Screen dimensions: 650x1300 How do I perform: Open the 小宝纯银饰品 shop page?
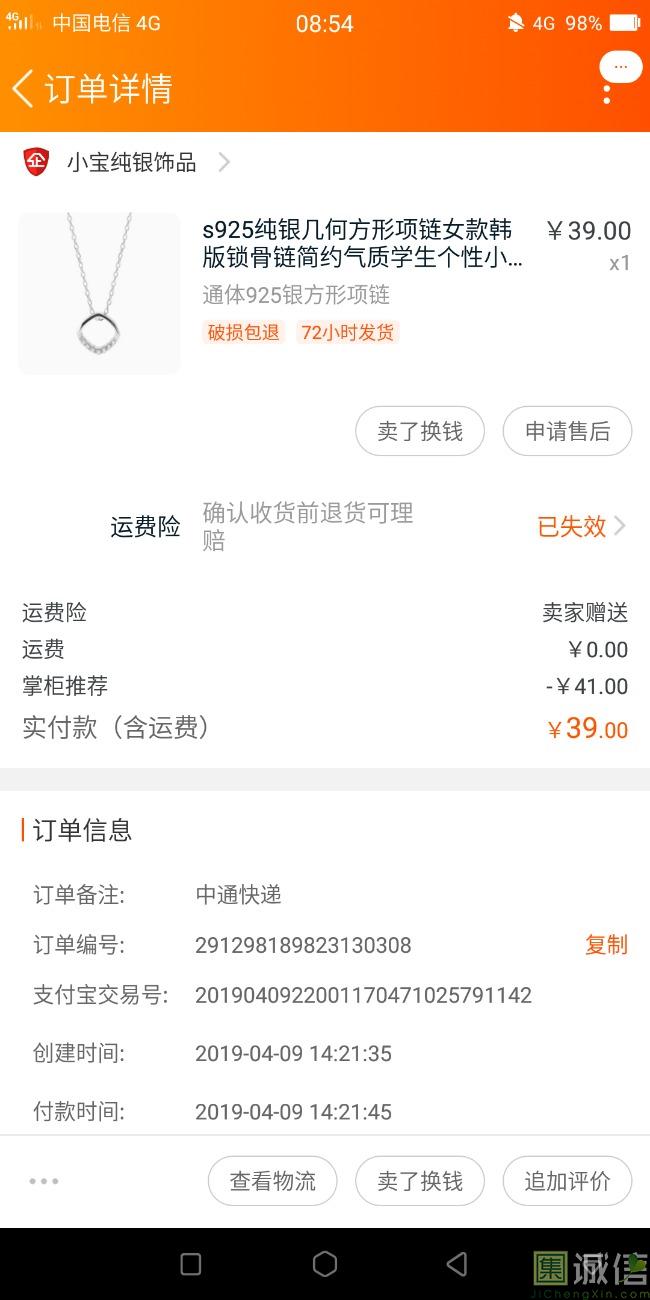click(132, 162)
